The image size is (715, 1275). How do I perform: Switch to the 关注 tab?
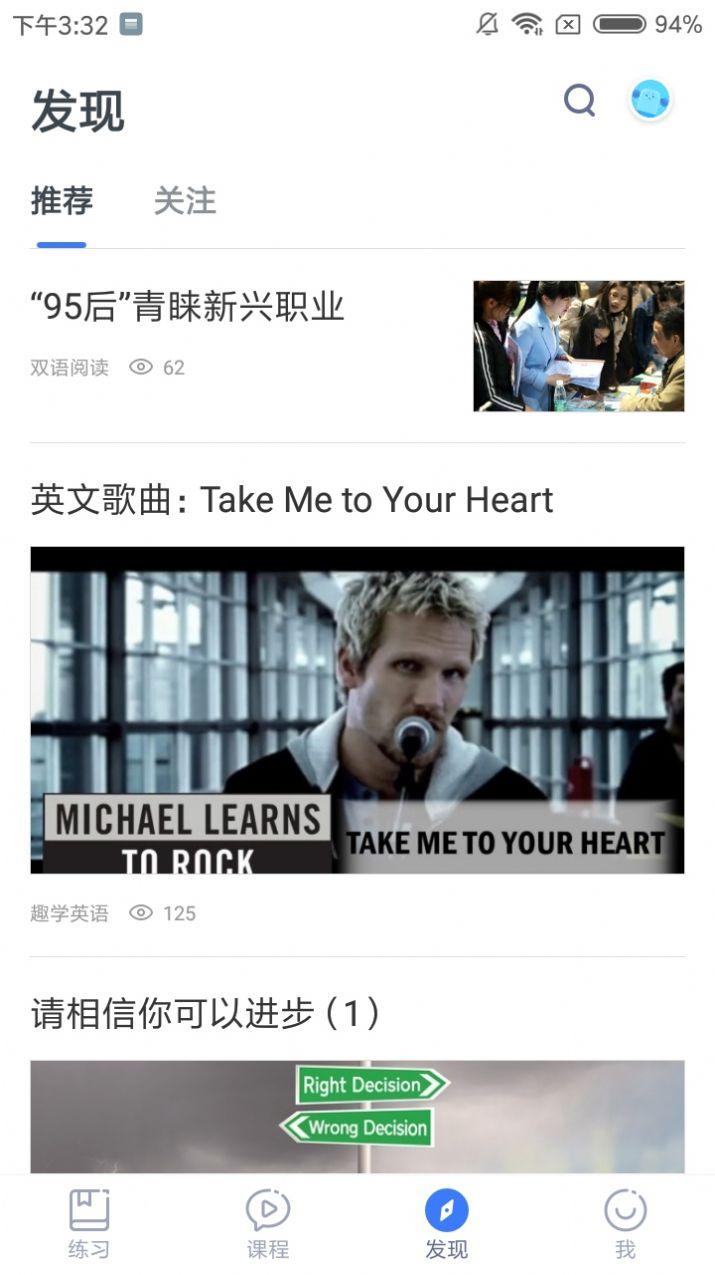click(185, 201)
